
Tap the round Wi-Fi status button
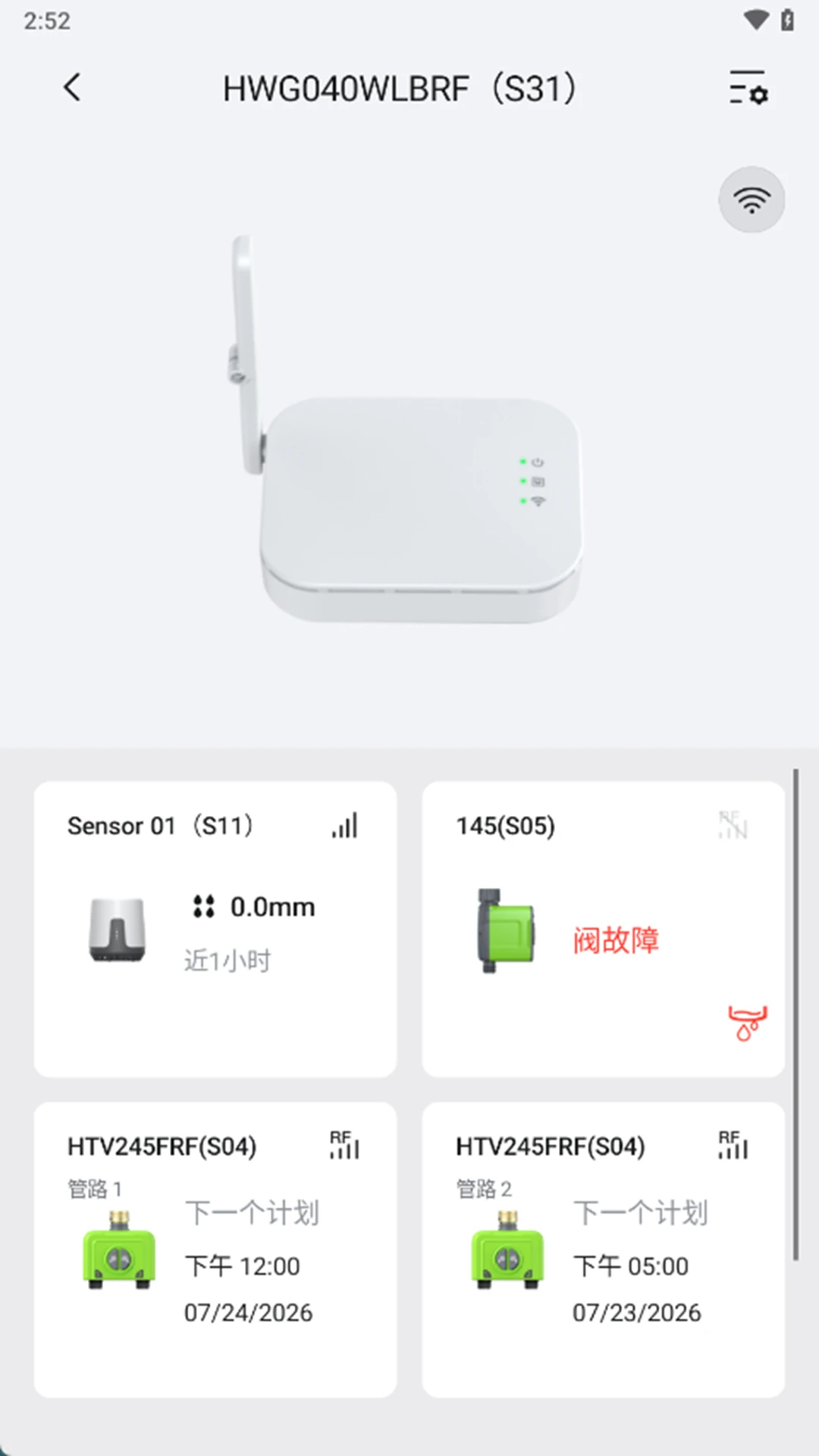coord(752,199)
